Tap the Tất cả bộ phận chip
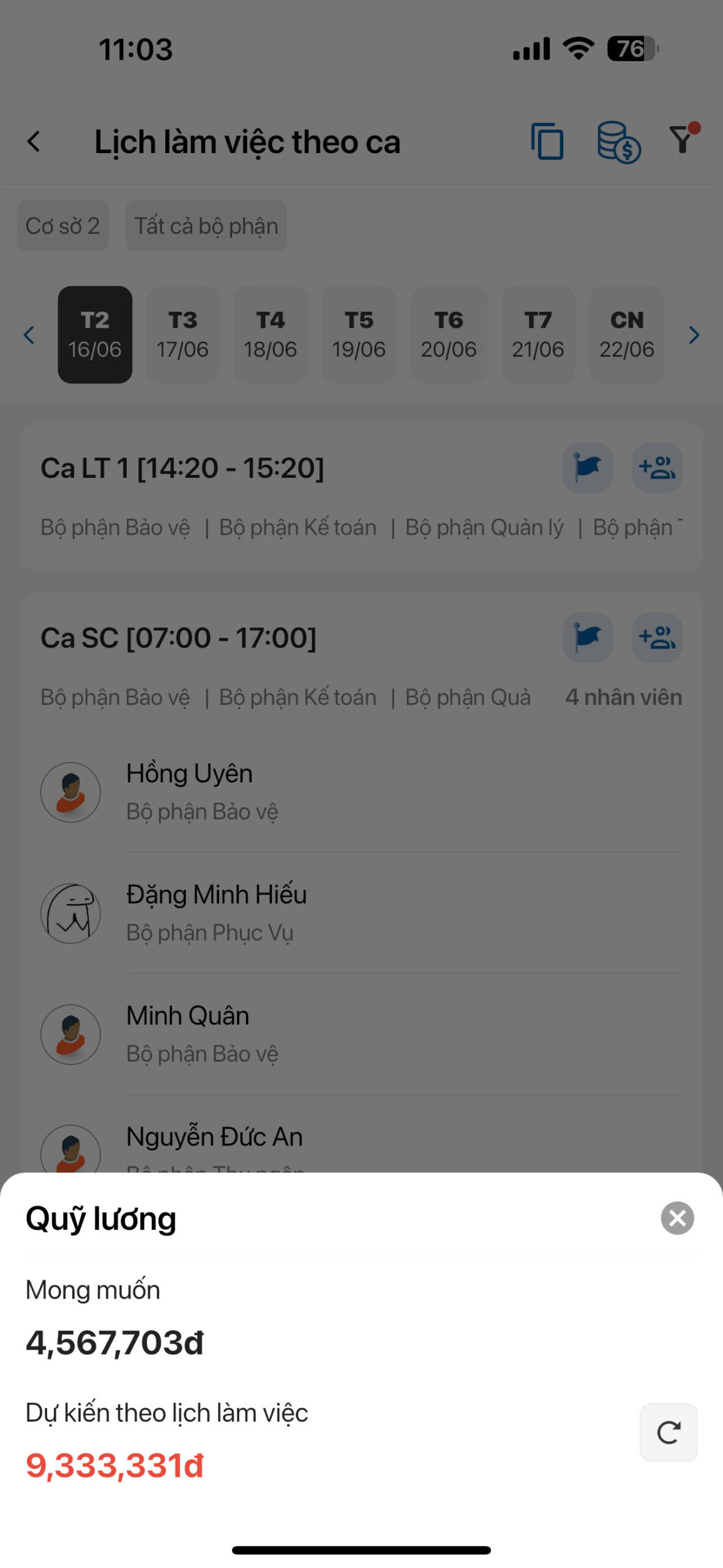The height and width of the screenshot is (1568, 723). tap(206, 226)
